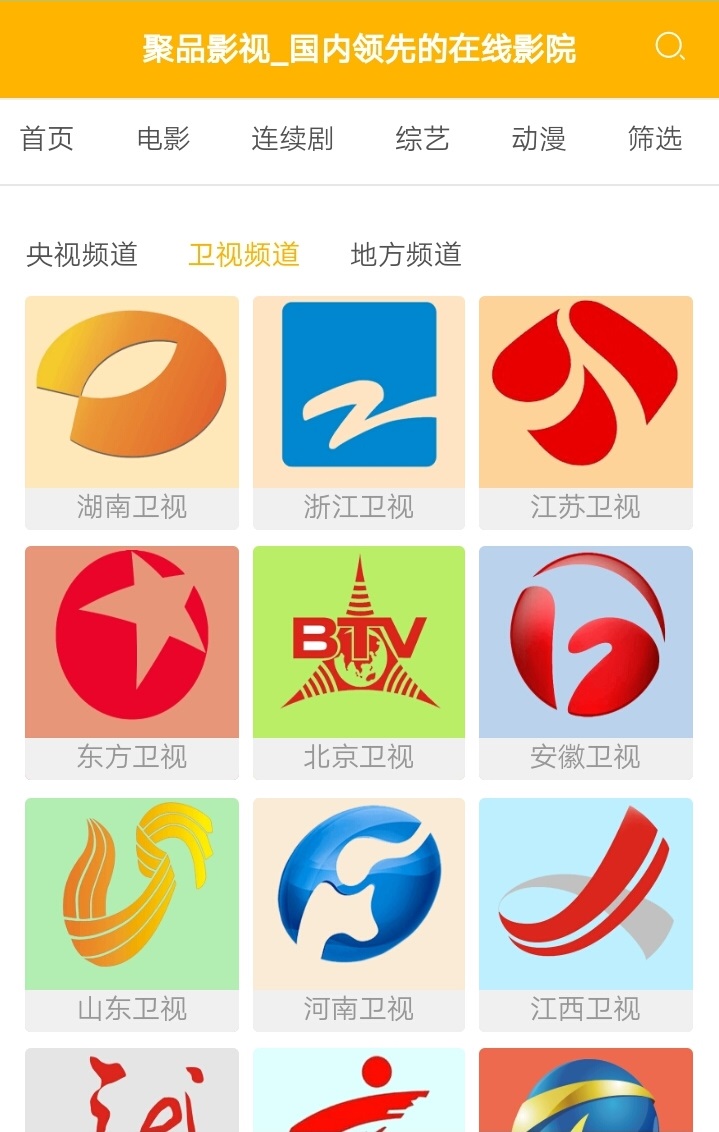Screen dimensions: 719x1132
Task: Tap the 江苏卫视 channel tile
Action: point(586,412)
